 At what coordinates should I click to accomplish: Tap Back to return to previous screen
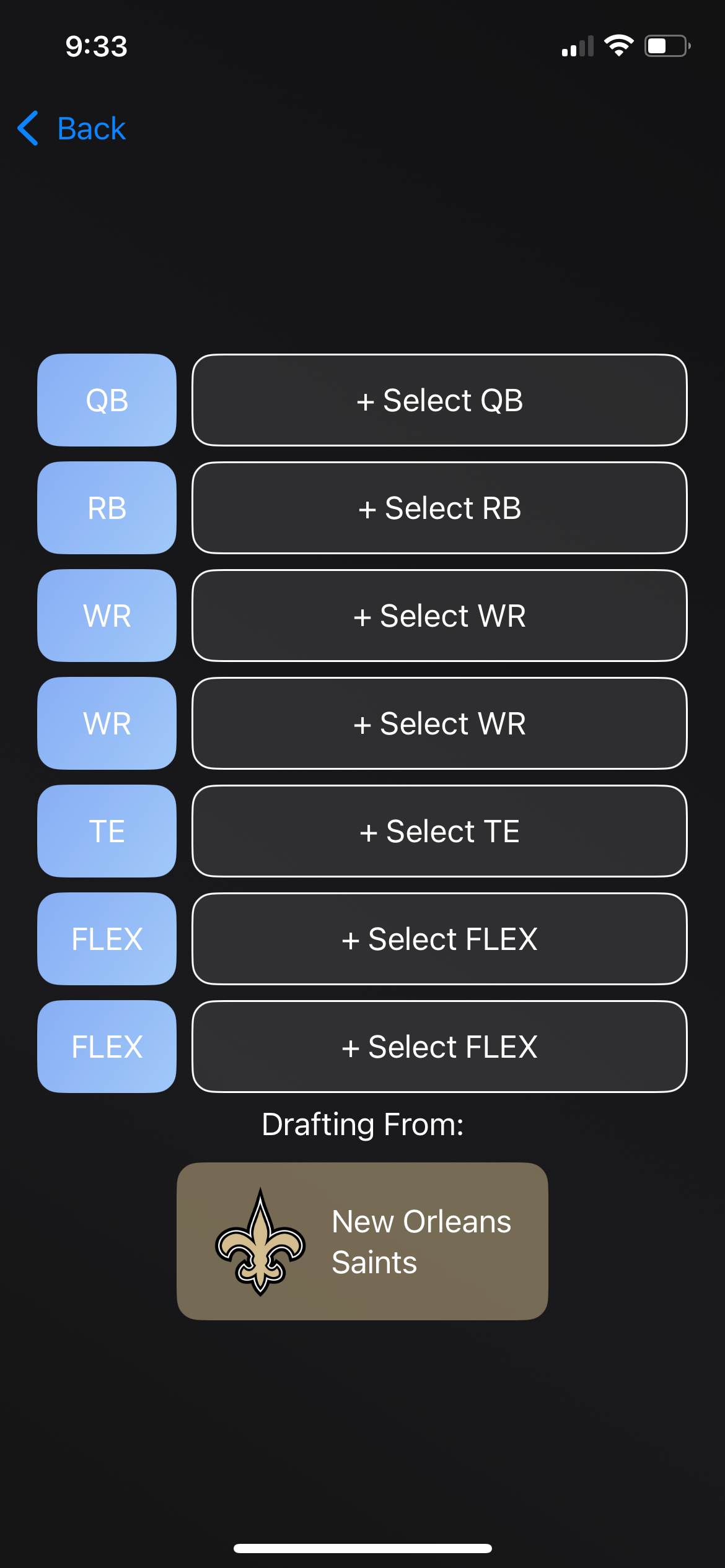pyautogui.click(x=90, y=128)
